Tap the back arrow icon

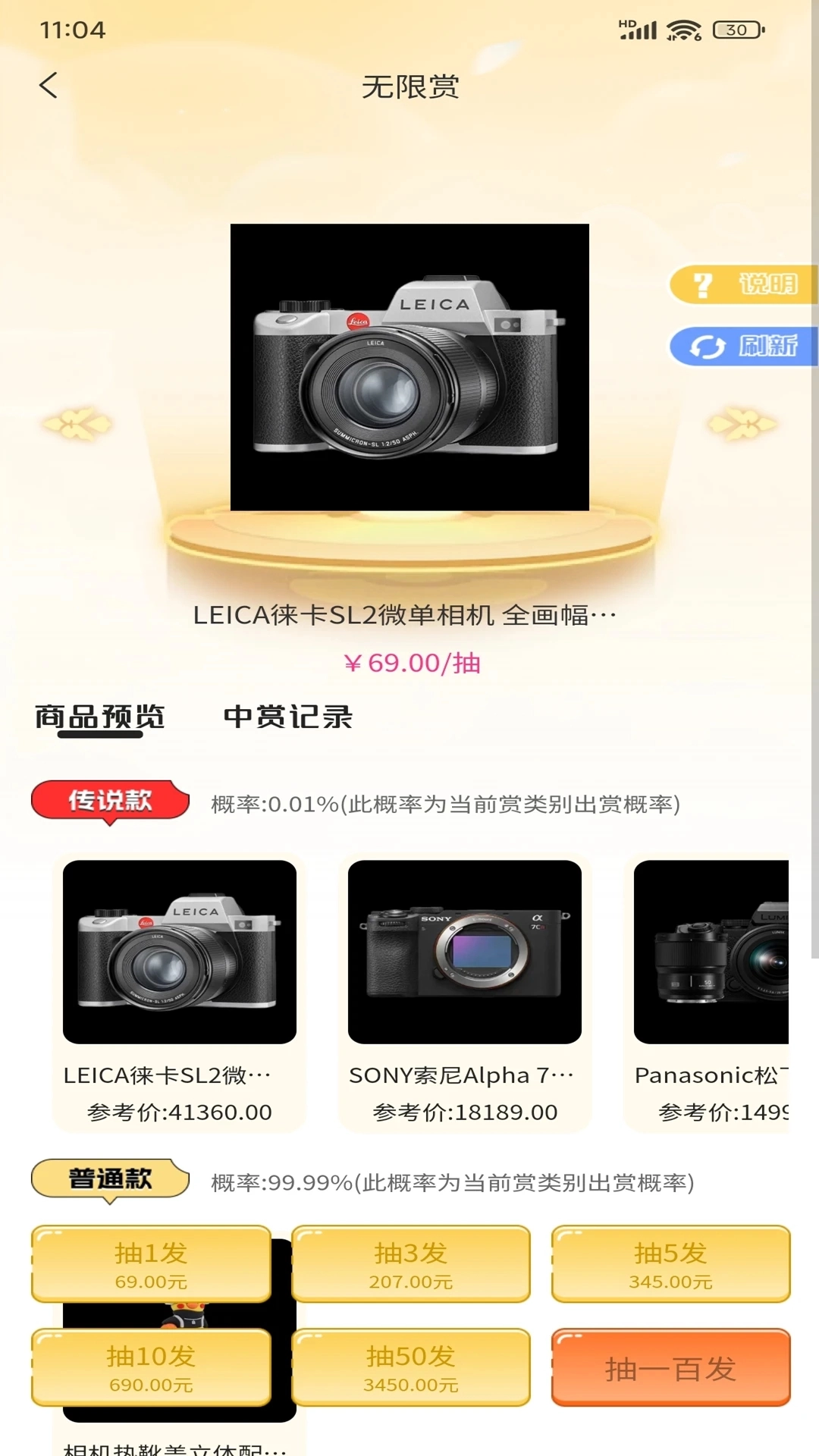(49, 86)
